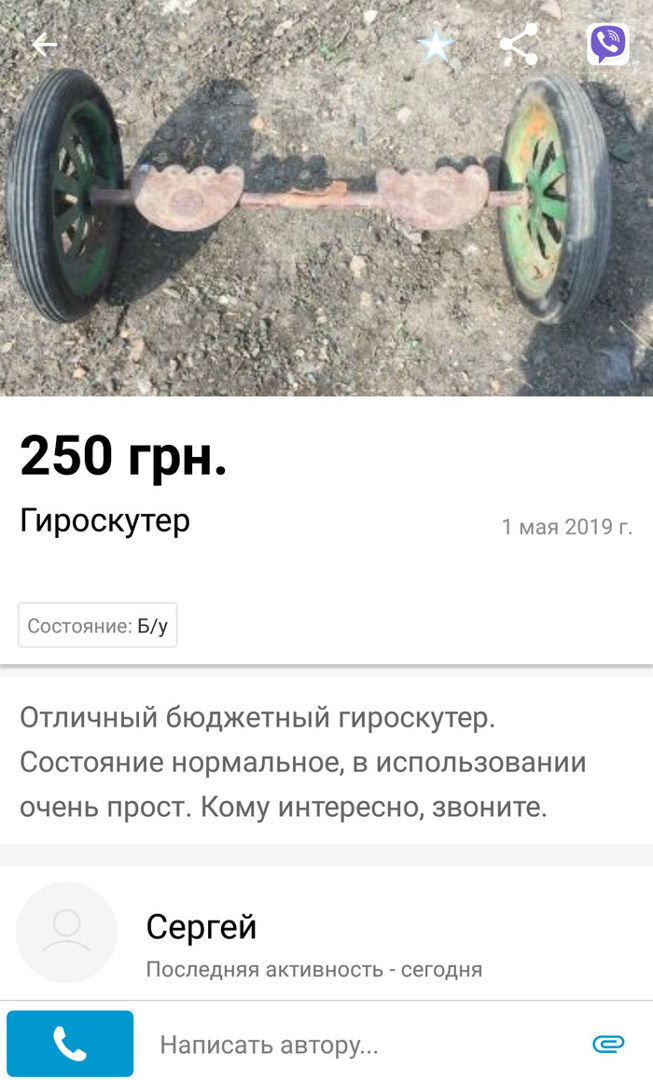Share the ad via Viber icon

[x=607, y=45]
